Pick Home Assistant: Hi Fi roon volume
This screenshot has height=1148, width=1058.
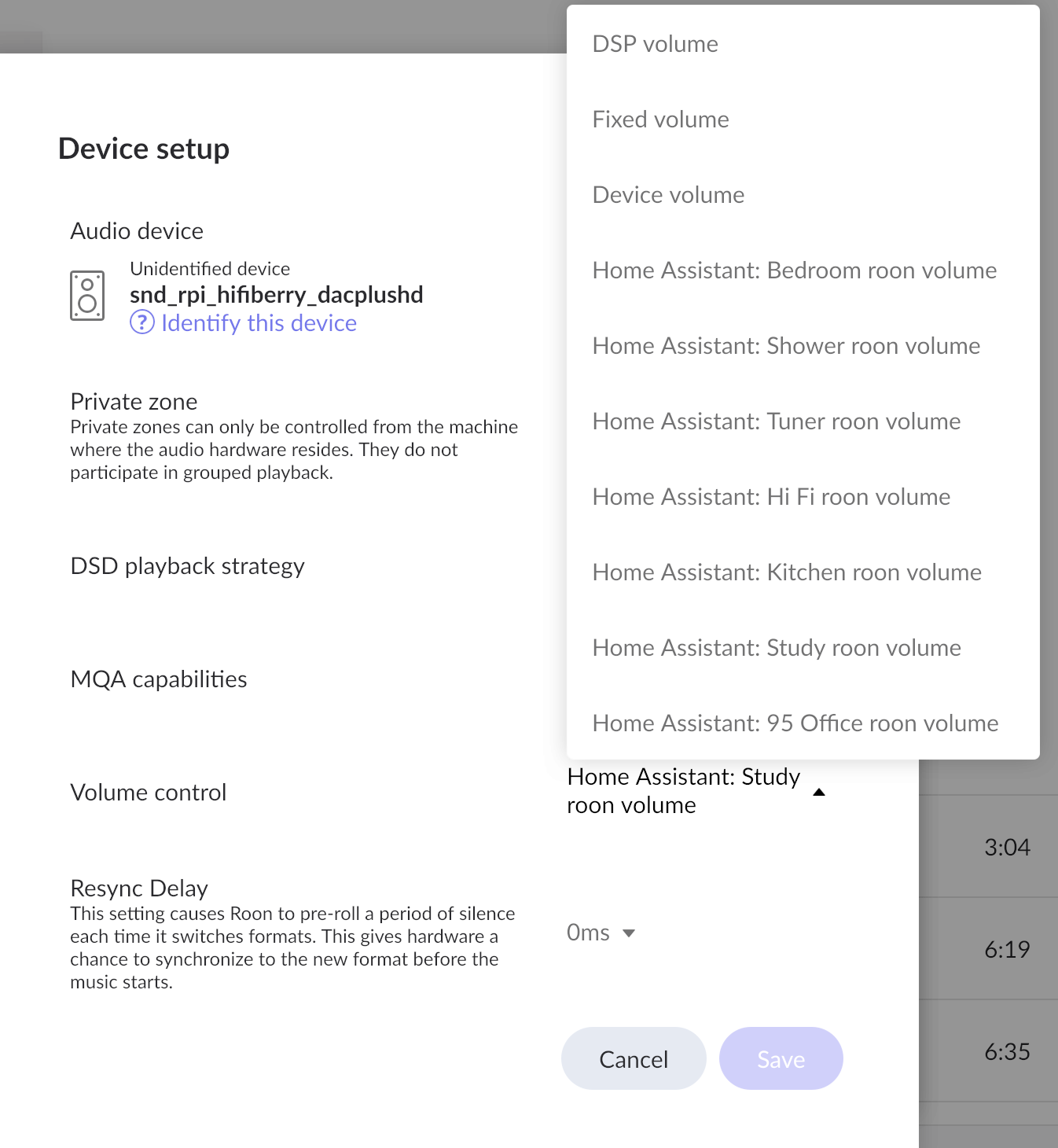771,497
